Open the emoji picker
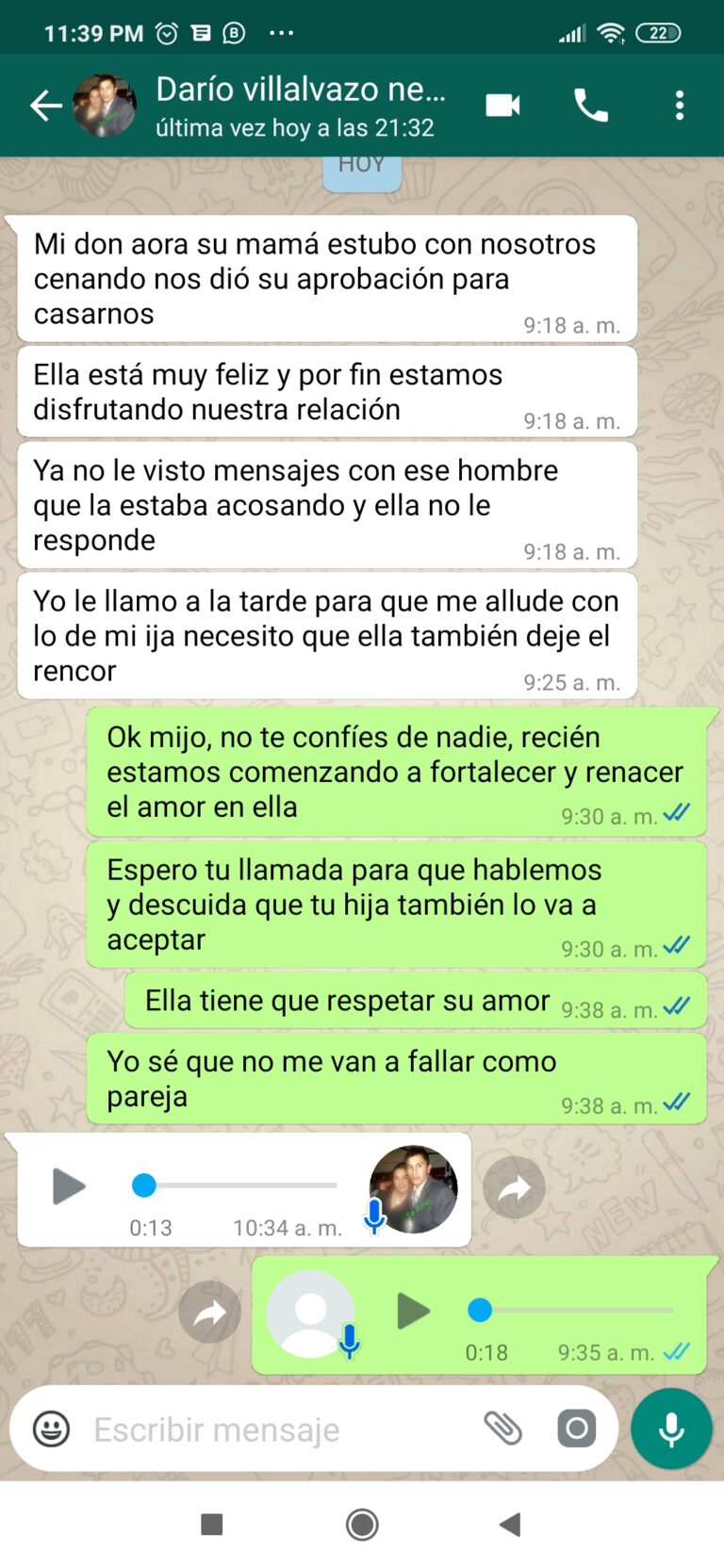Image resolution: width=724 pixels, height=1568 pixels. (x=52, y=1429)
